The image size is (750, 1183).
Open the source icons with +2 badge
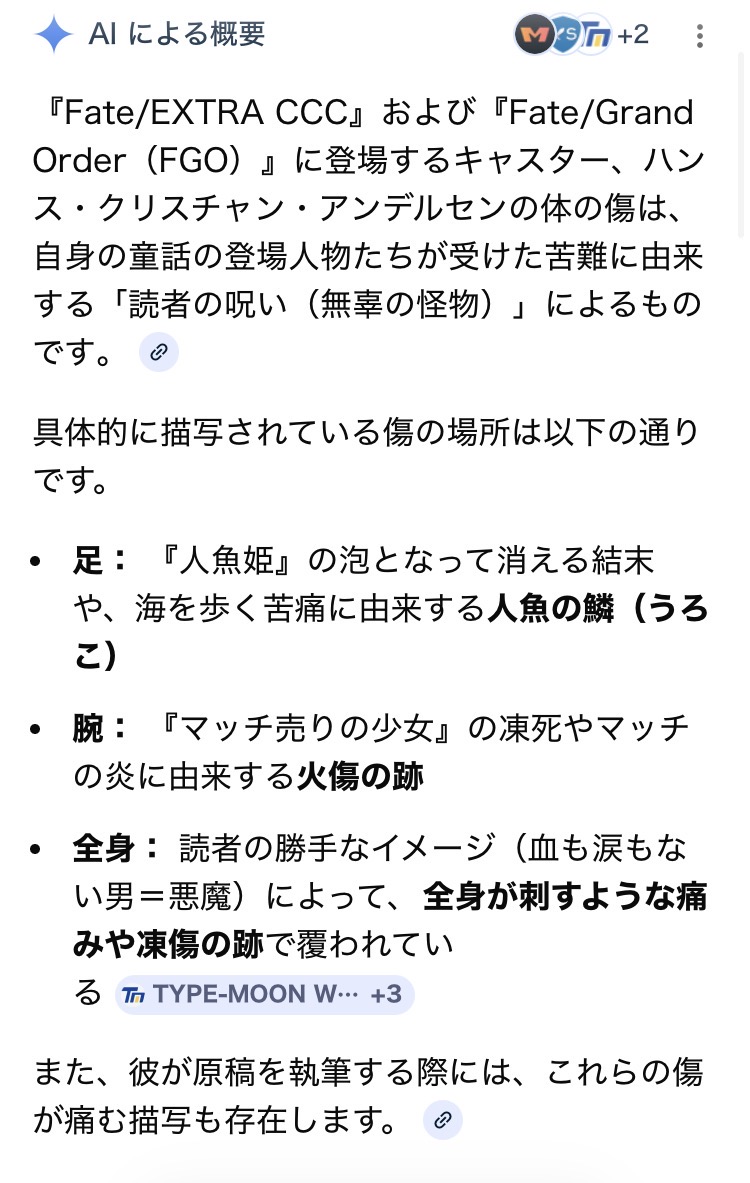click(581, 36)
